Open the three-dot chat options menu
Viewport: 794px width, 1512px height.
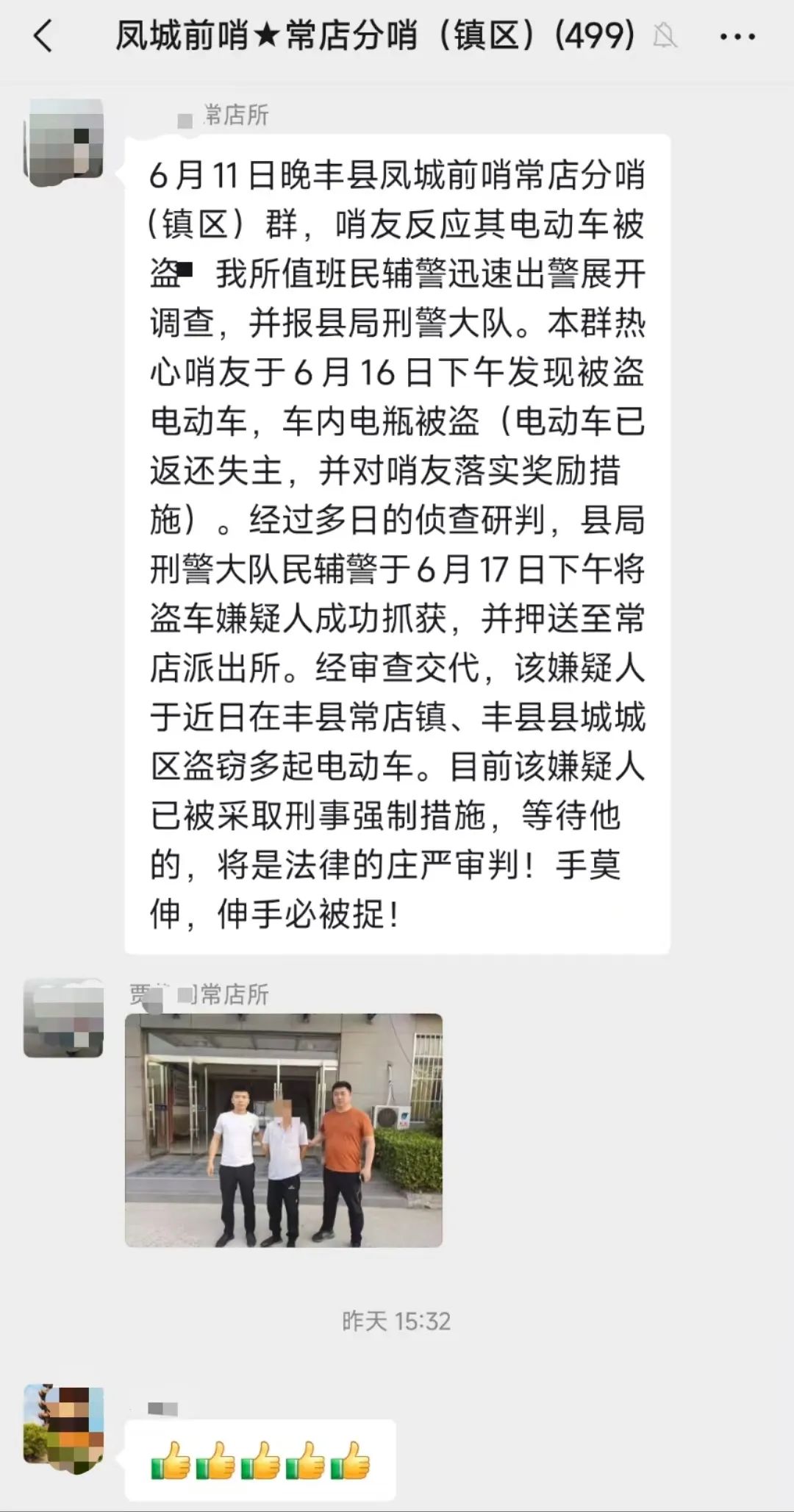tap(737, 36)
